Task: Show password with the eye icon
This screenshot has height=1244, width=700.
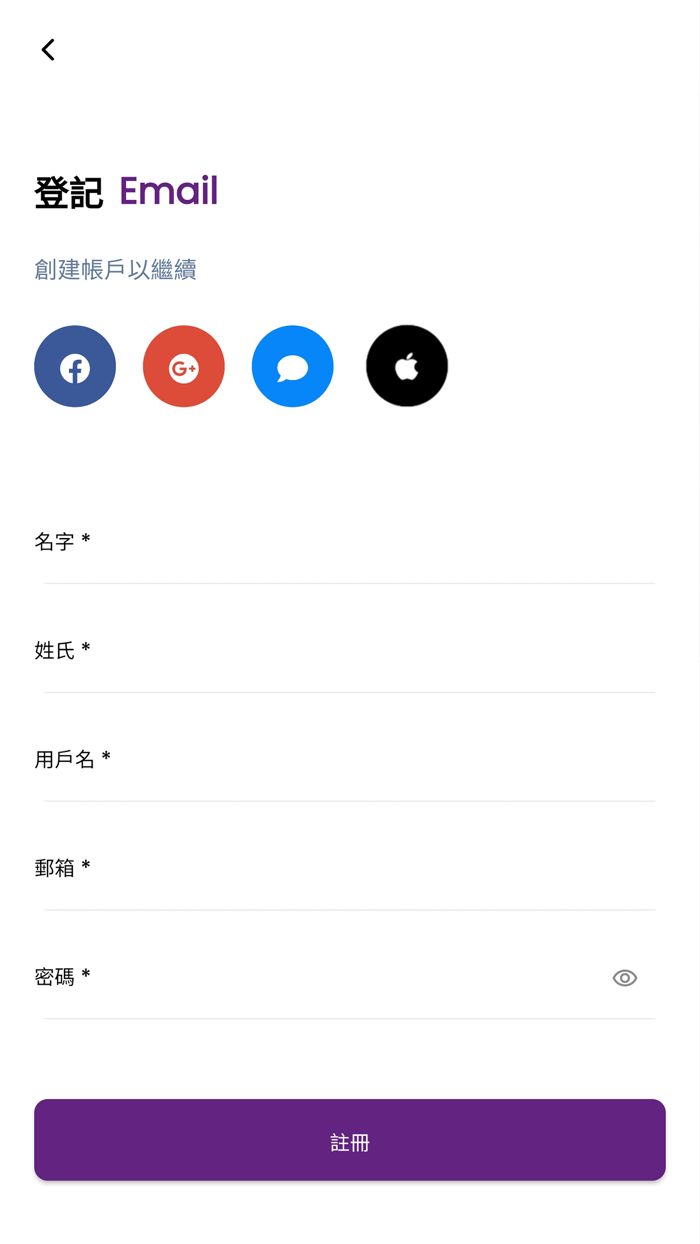Action: pos(625,978)
